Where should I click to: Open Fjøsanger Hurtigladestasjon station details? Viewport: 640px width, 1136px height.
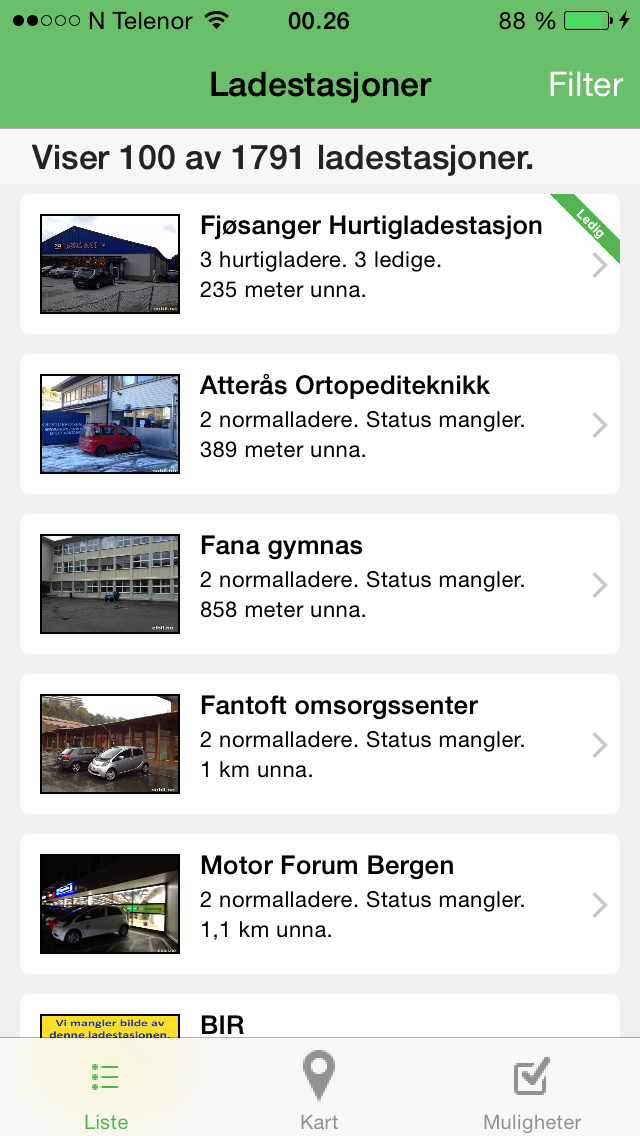coord(320,264)
